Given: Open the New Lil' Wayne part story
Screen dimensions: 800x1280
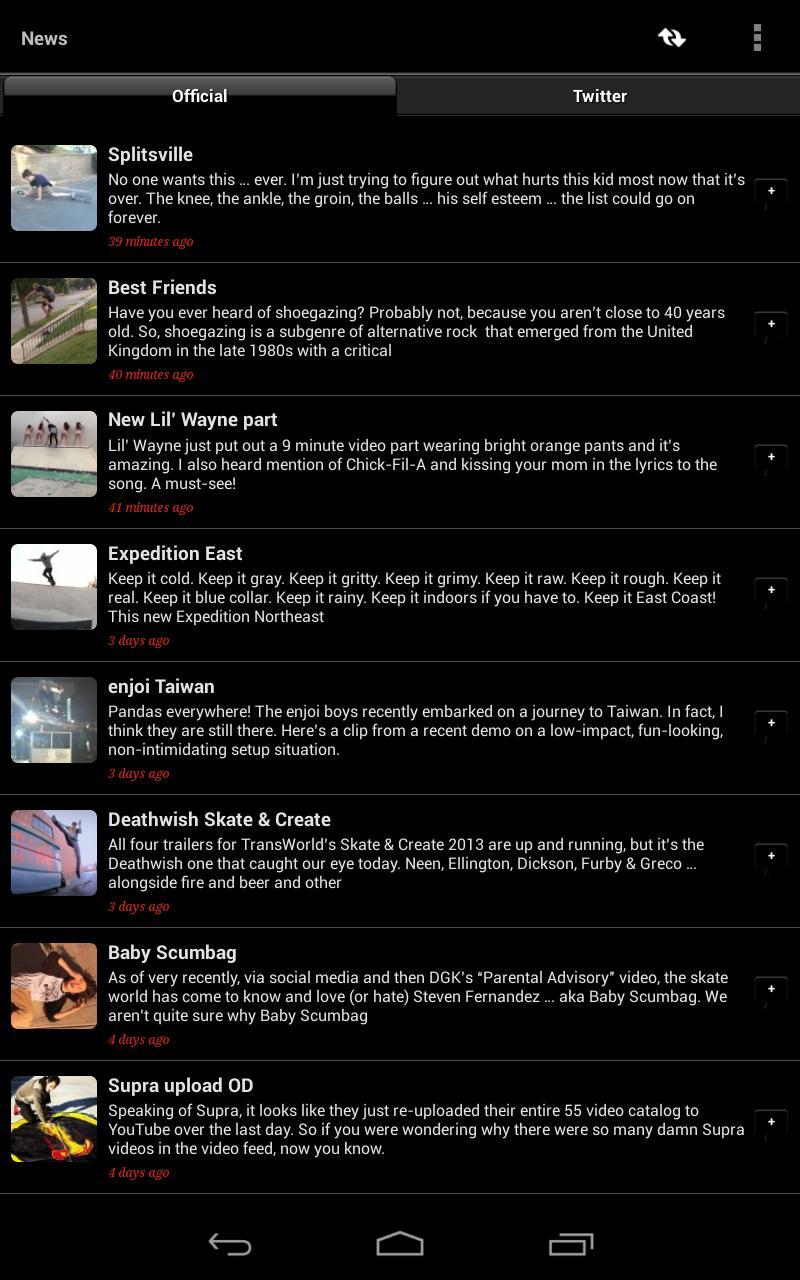Looking at the screenshot, I should click(192, 420).
